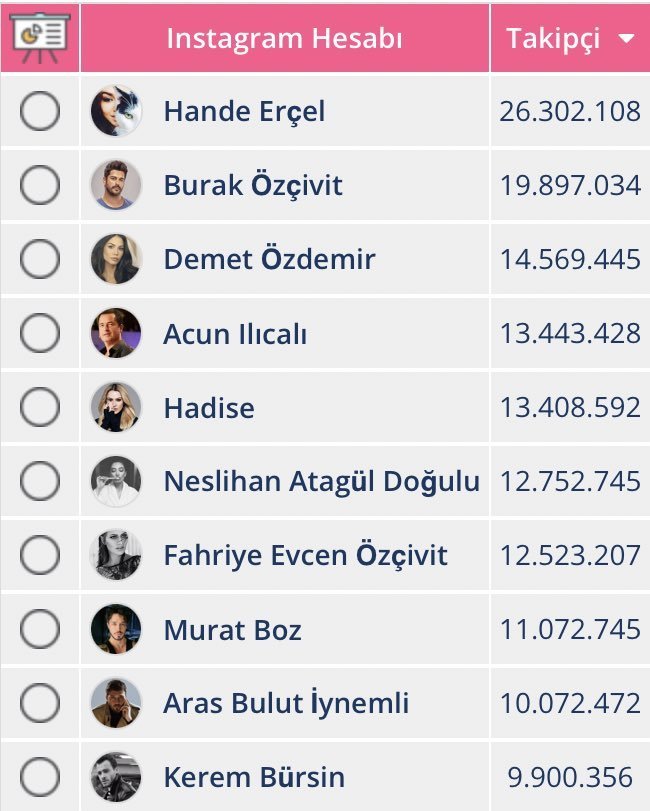
Task: Select the radio button for Hande Erçel
Action: pyautogui.click(x=40, y=111)
